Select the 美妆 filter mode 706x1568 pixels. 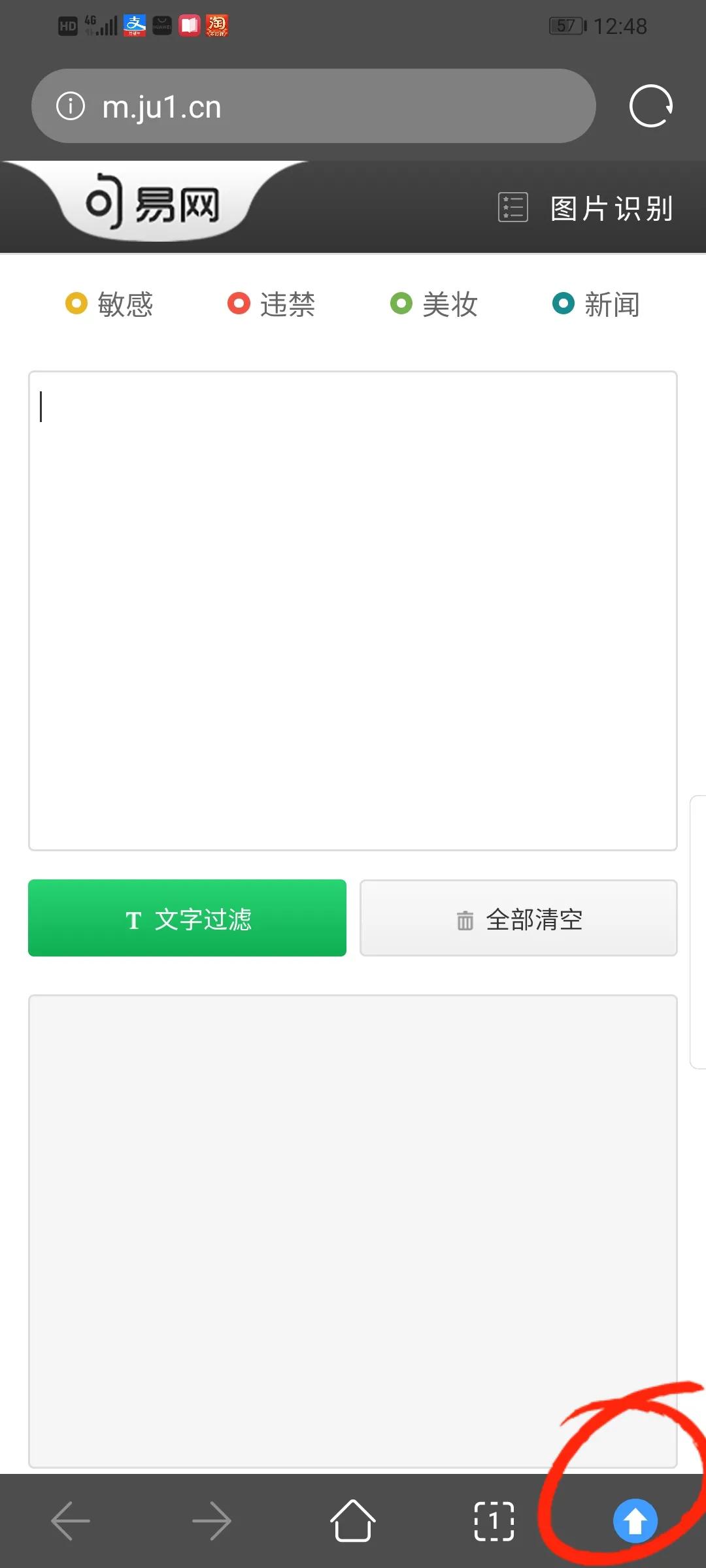[x=433, y=304]
